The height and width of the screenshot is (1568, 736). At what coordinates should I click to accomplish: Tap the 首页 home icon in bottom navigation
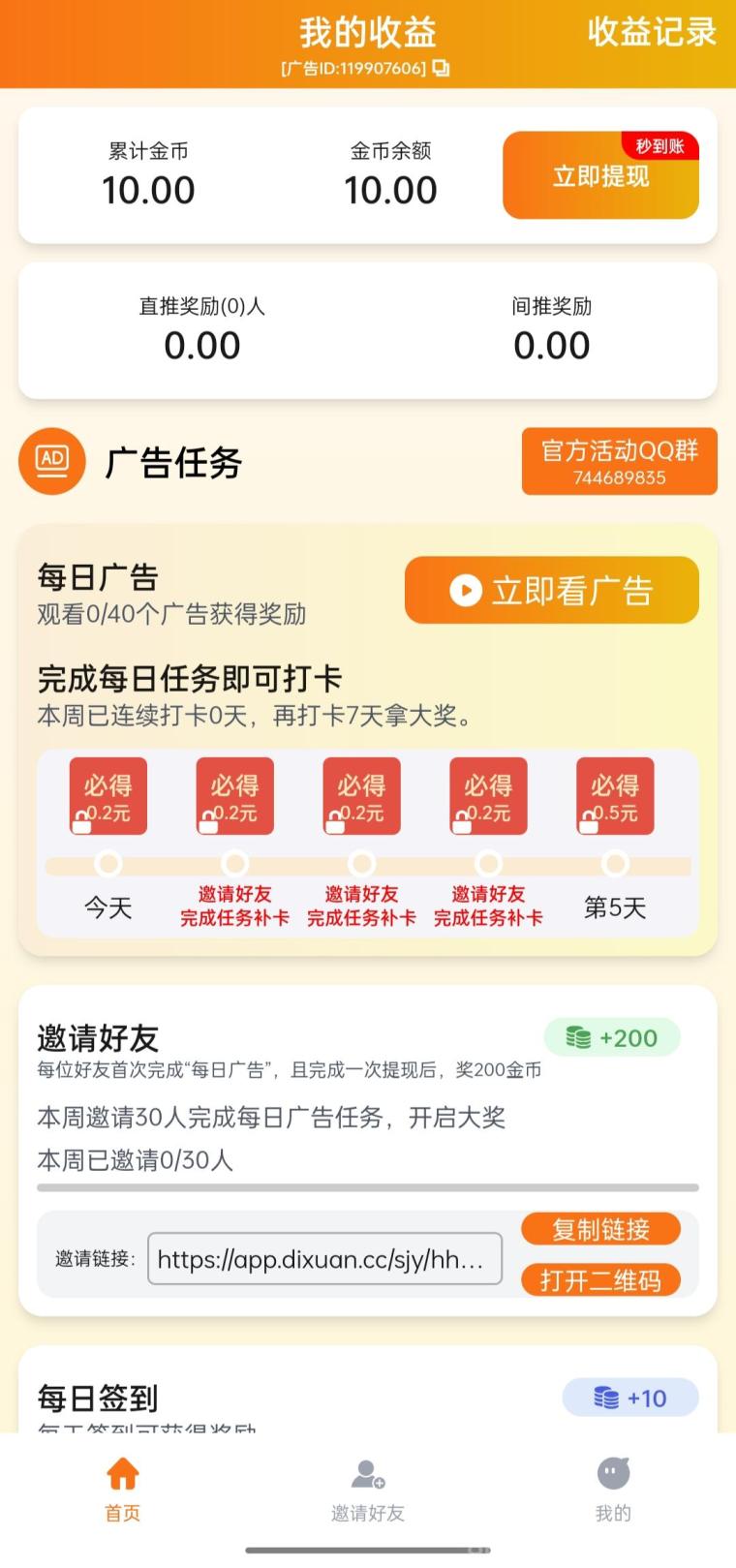click(121, 1470)
